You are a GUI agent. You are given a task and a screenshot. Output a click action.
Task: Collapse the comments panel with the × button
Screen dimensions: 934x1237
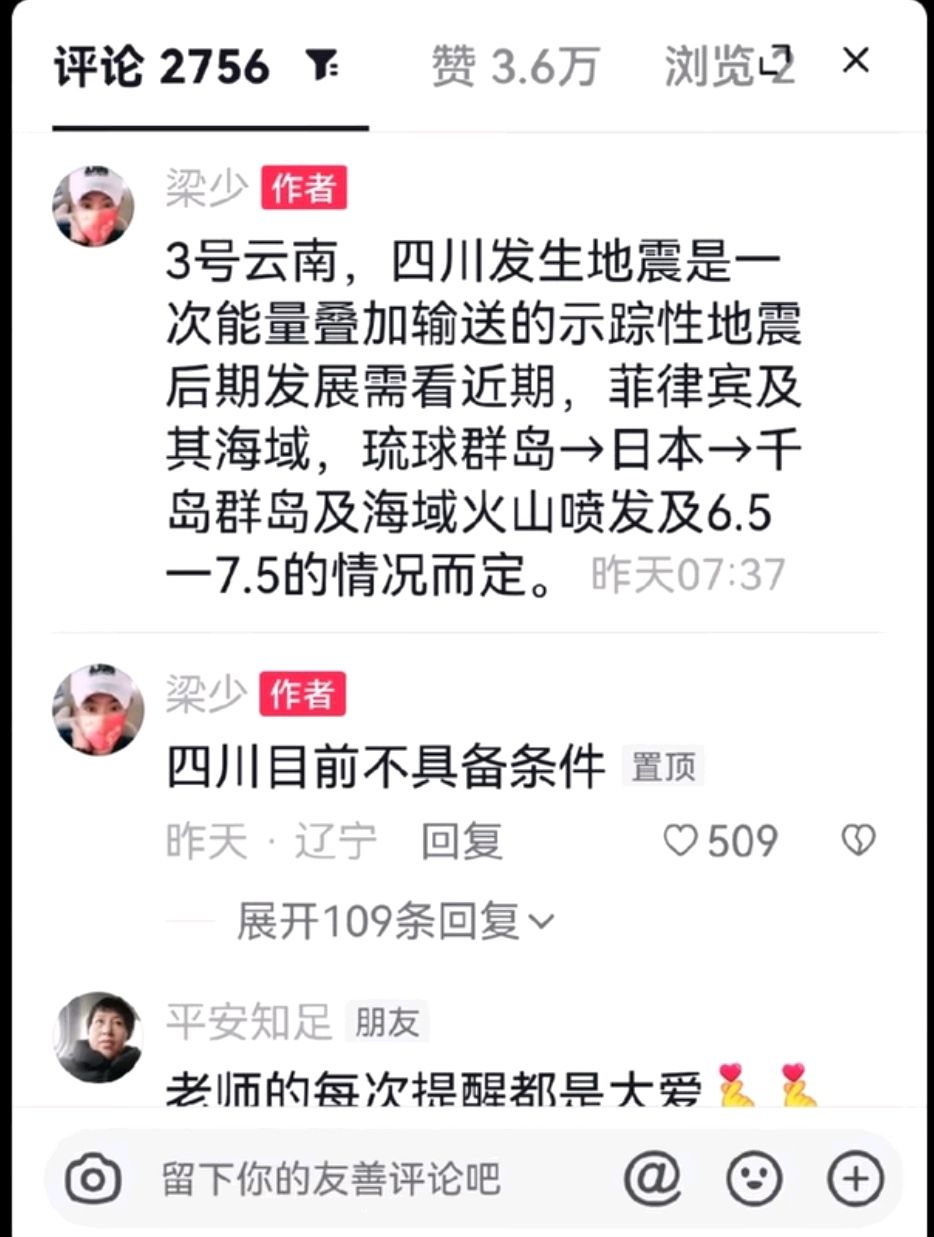[x=855, y=60]
